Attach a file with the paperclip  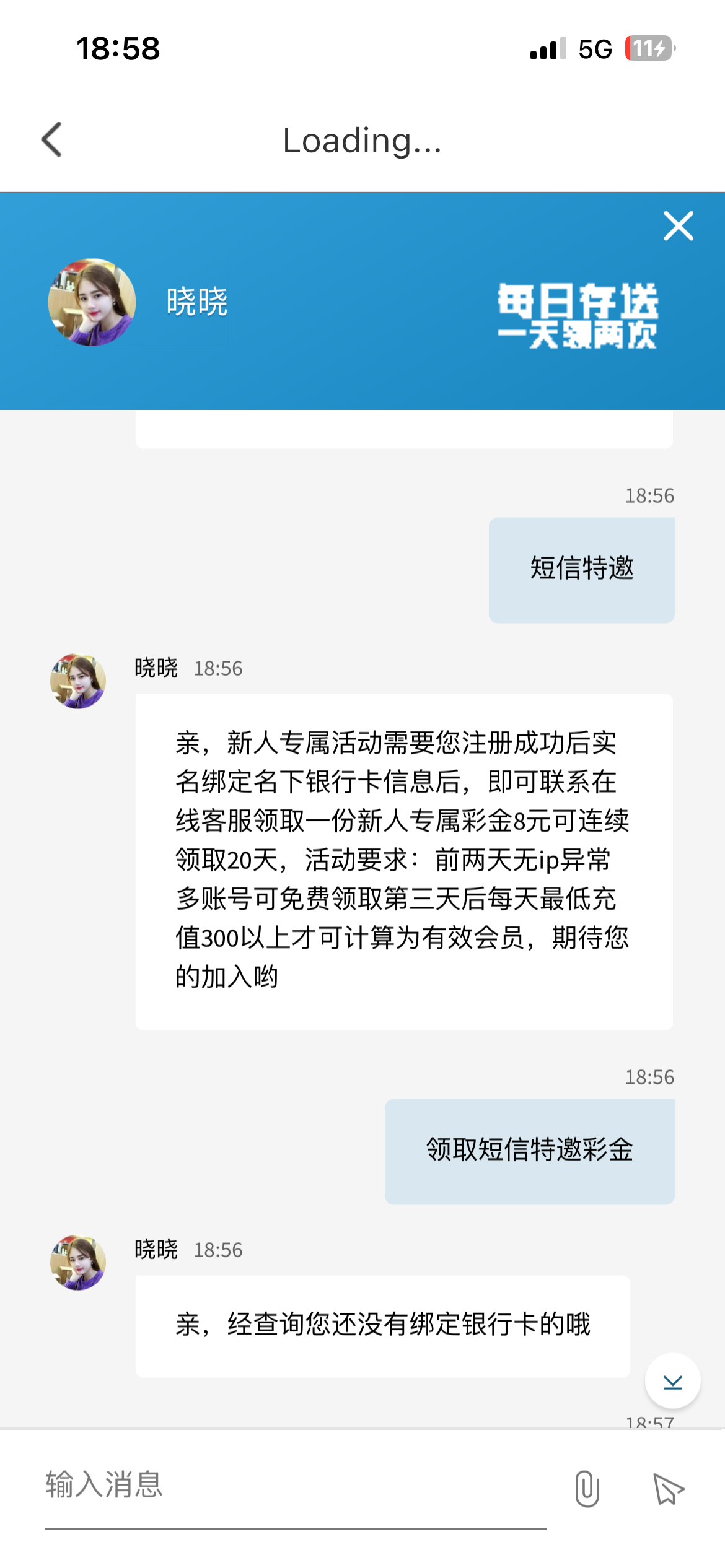pos(586,1489)
